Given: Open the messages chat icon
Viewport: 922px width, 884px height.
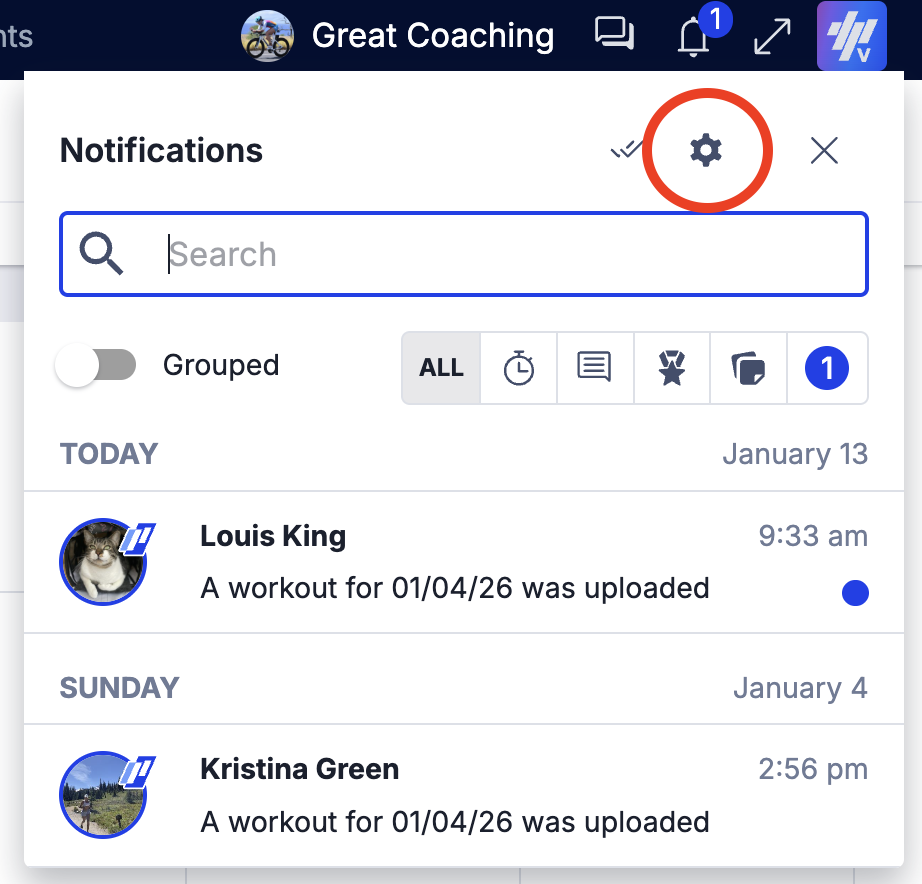Looking at the screenshot, I should point(614,35).
